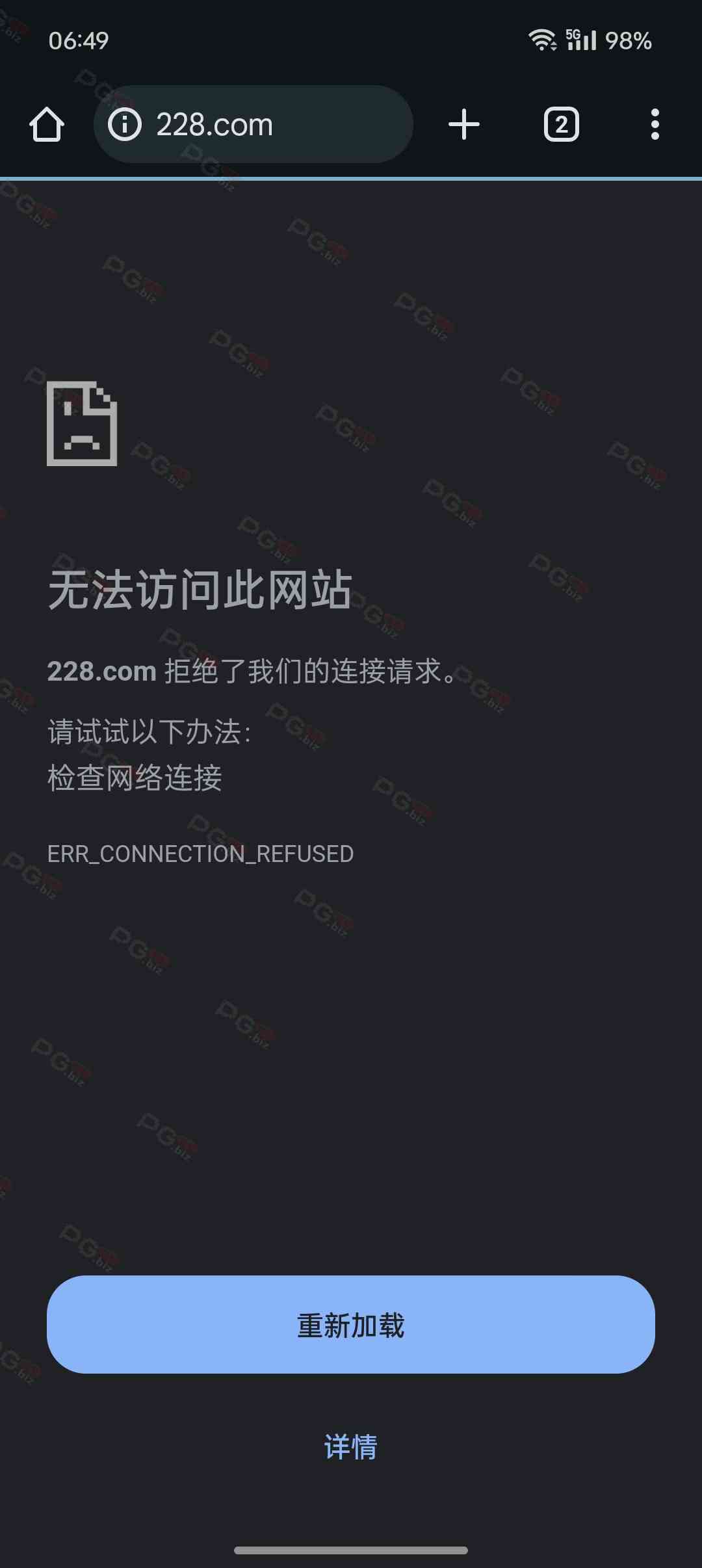Open the browser overflow menu
The width and height of the screenshot is (702, 1568).
click(655, 124)
